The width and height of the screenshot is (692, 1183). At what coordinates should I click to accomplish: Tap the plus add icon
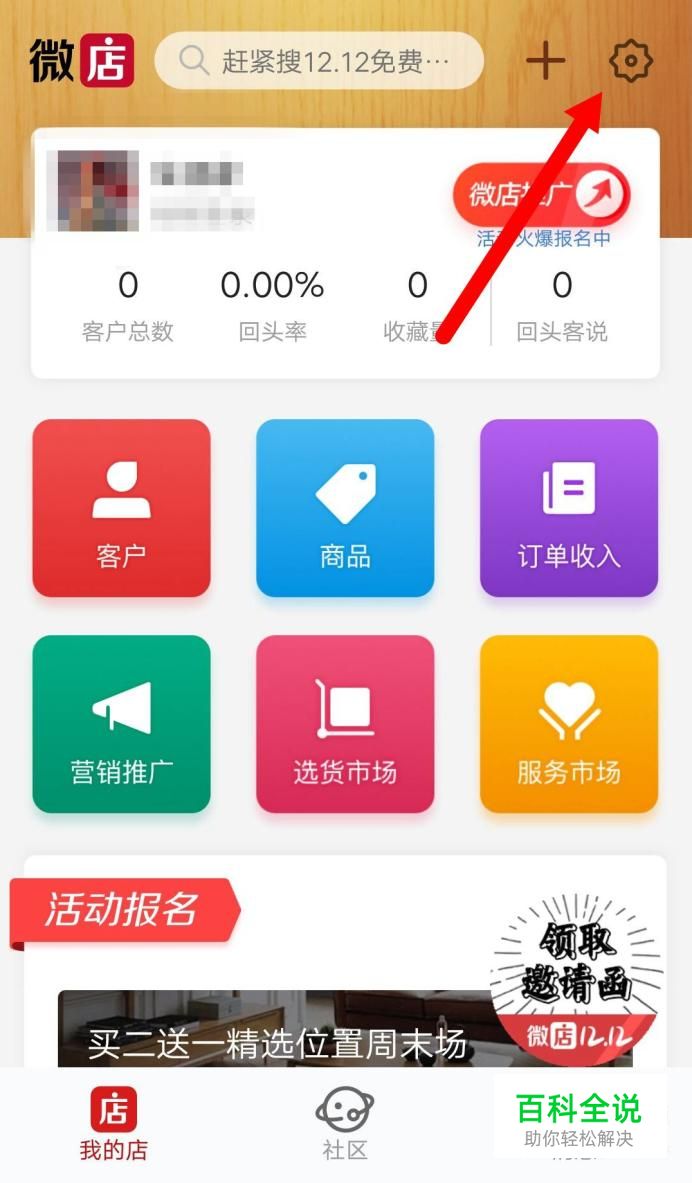coord(545,62)
